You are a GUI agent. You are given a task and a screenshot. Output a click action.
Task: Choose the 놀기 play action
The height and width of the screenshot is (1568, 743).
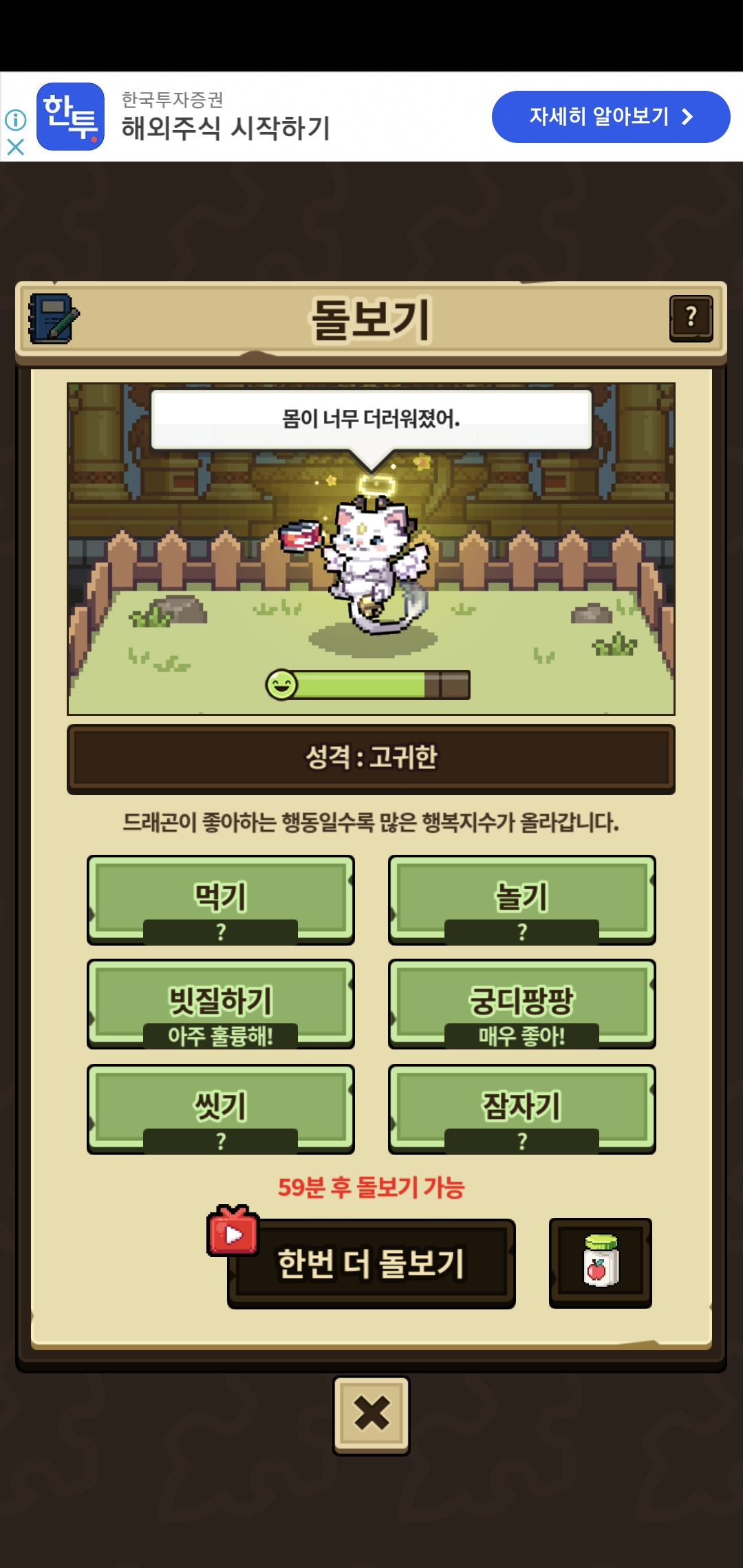point(521,900)
